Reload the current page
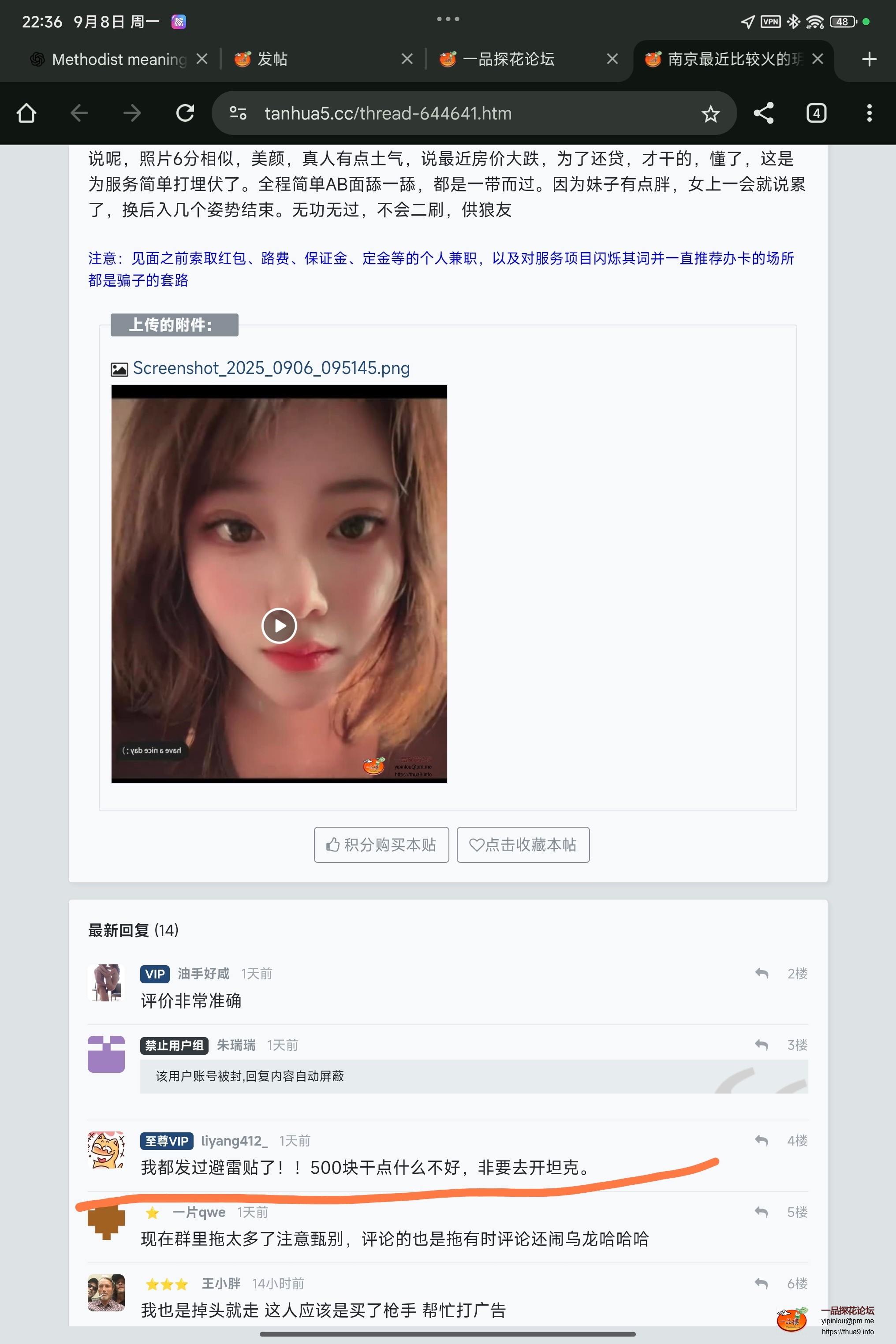This screenshot has width=896, height=1344. click(x=185, y=113)
